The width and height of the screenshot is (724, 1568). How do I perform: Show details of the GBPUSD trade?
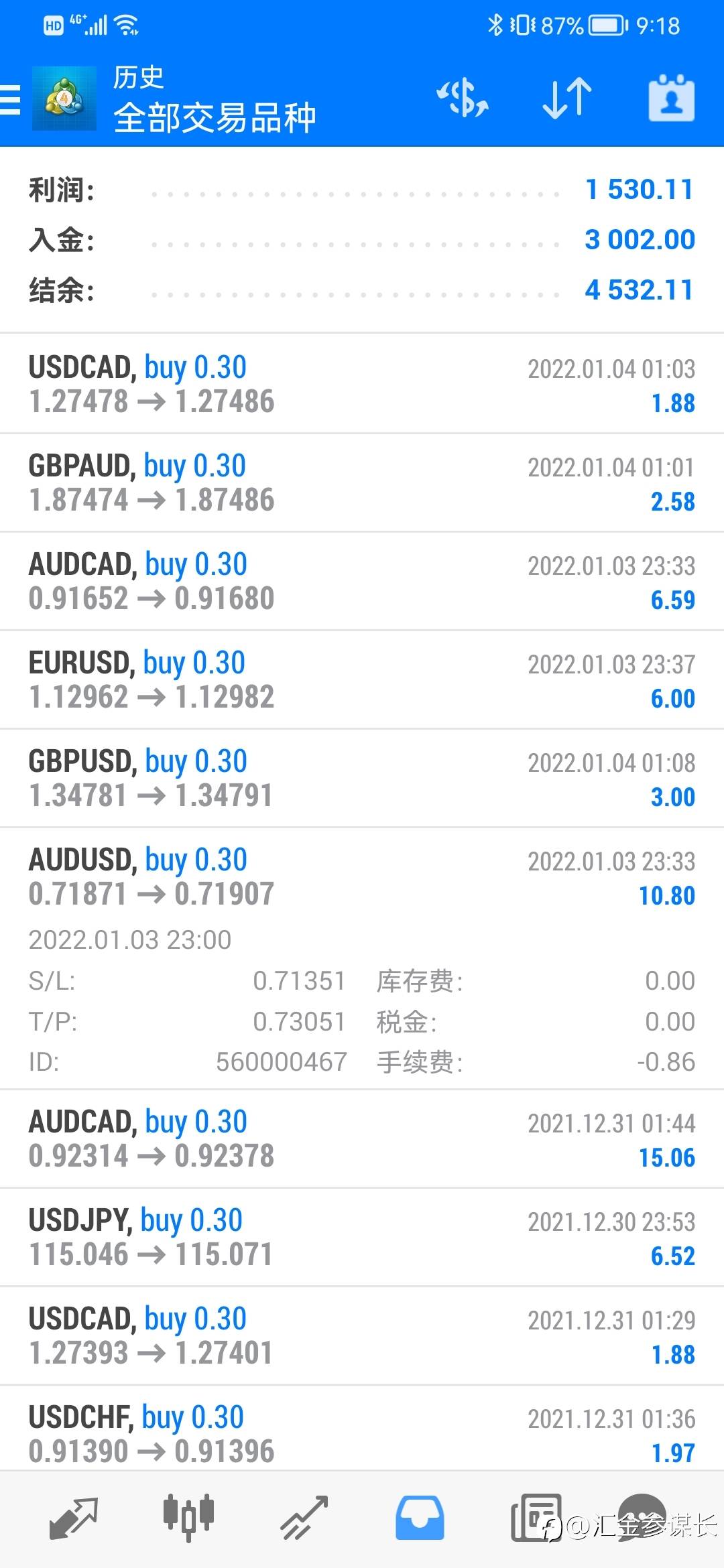point(362,778)
